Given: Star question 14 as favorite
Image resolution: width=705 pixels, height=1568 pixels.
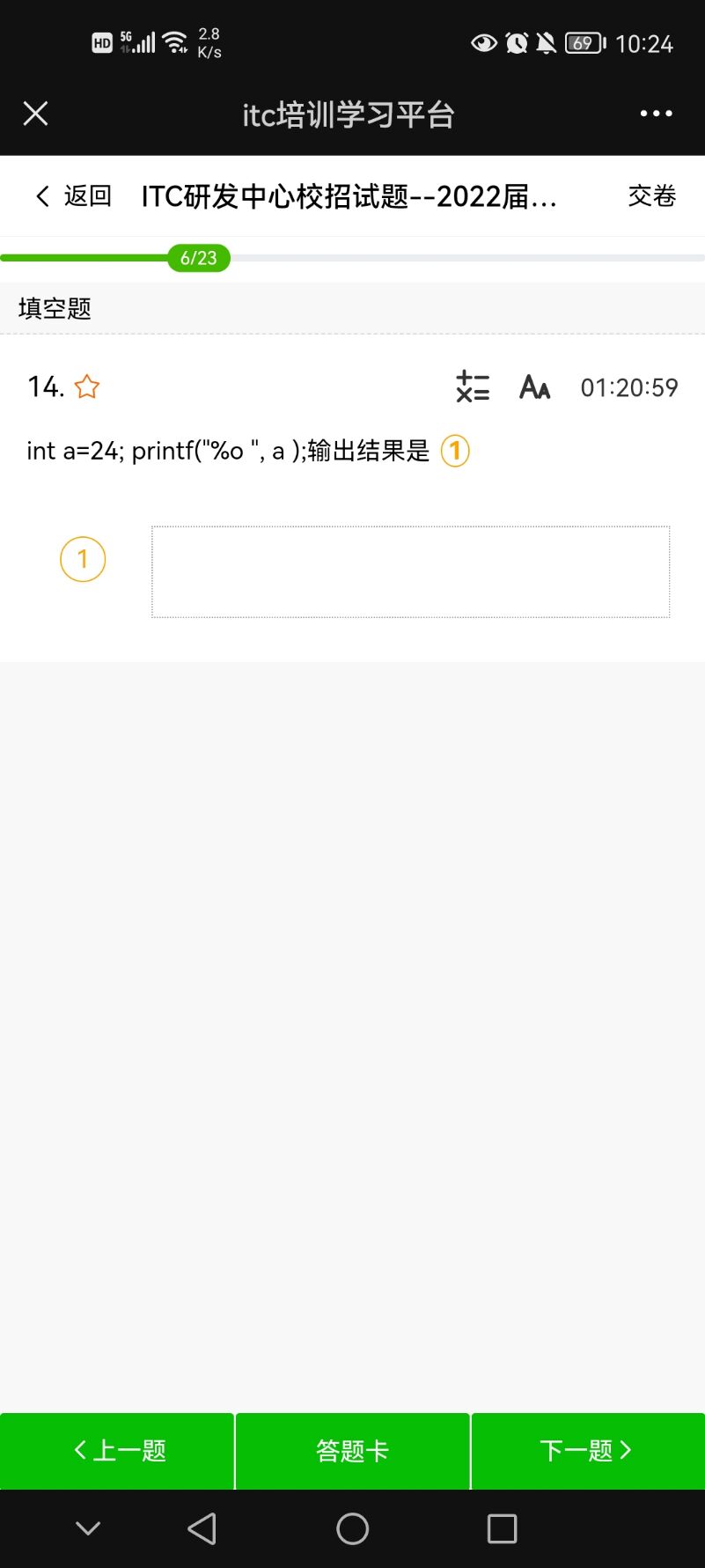Looking at the screenshot, I should tap(87, 386).
